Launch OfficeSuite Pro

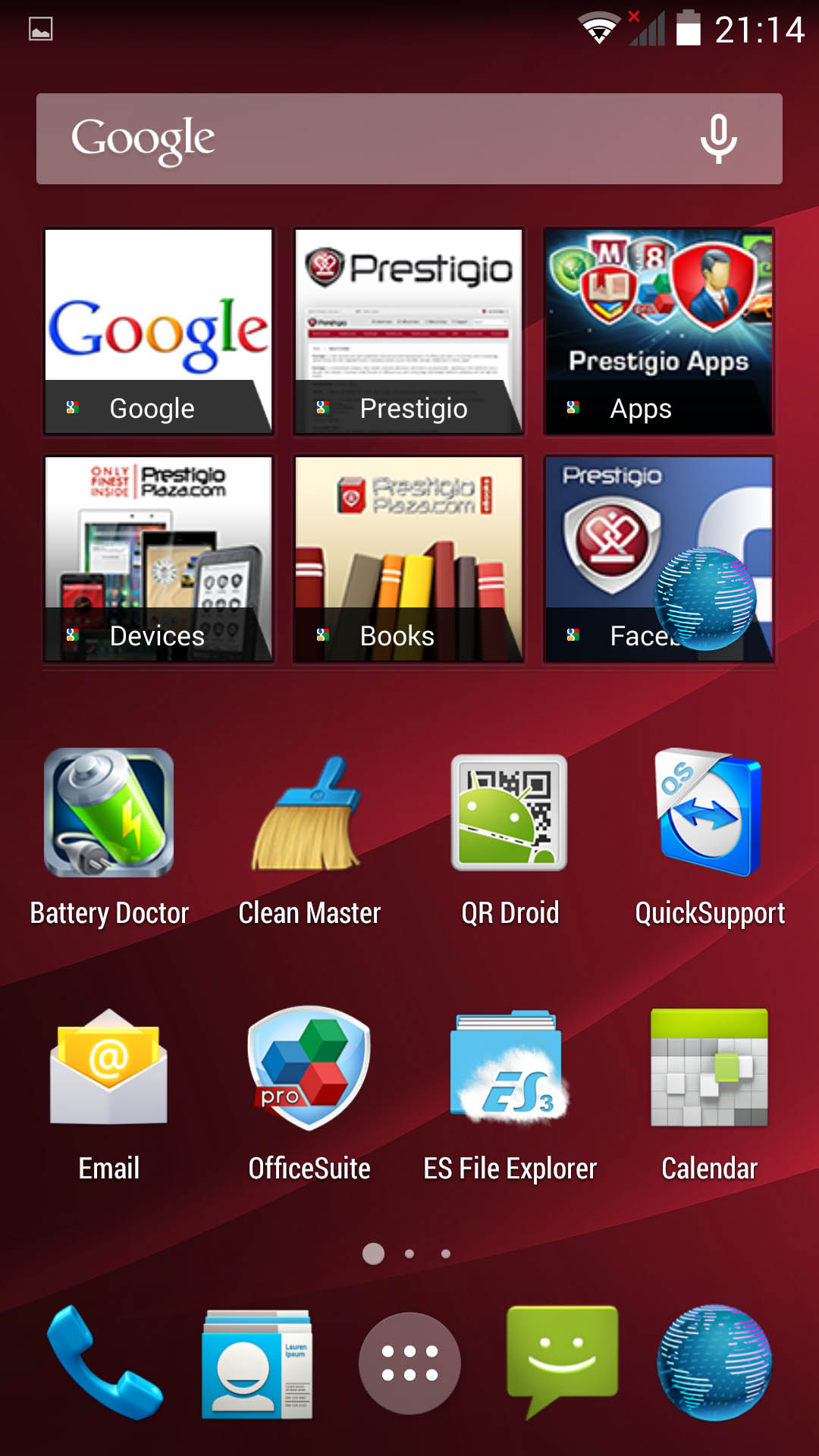(309, 1094)
